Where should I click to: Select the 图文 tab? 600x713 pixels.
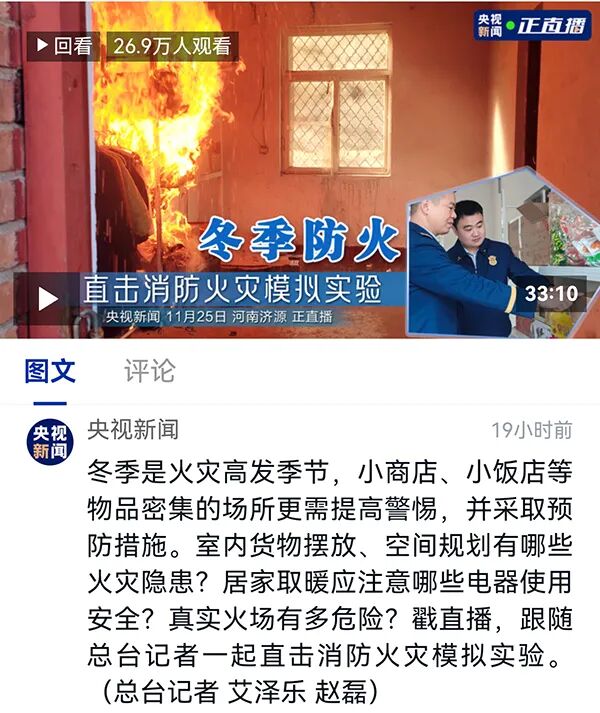[50, 371]
